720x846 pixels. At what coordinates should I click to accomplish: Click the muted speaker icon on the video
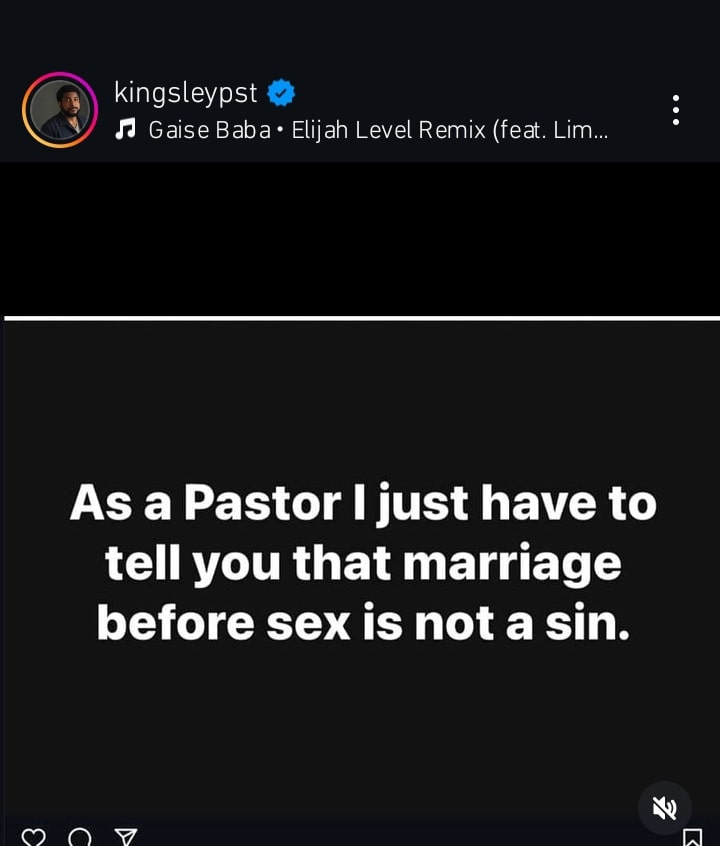pyautogui.click(x=665, y=807)
